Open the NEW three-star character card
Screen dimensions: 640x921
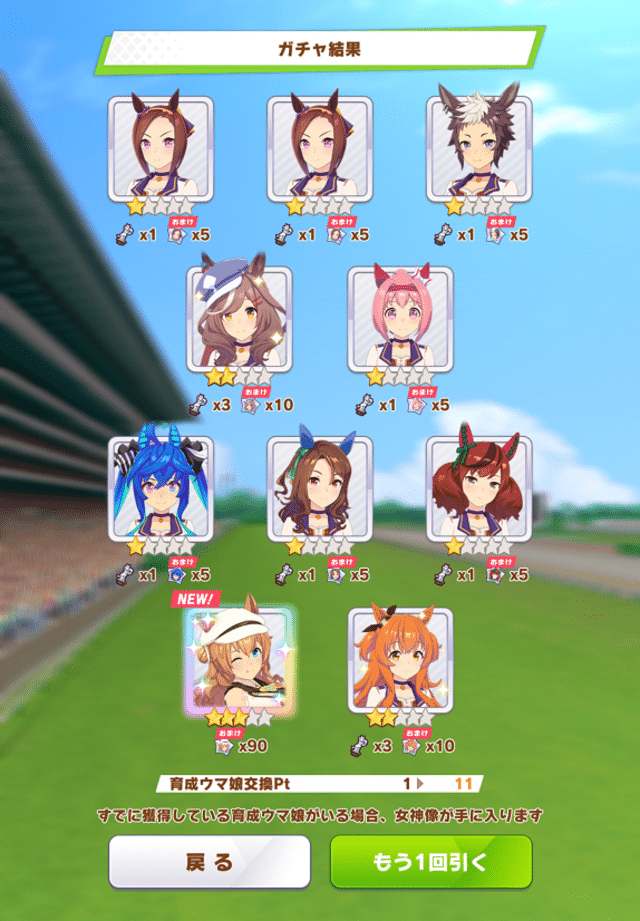click(x=240, y=660)
